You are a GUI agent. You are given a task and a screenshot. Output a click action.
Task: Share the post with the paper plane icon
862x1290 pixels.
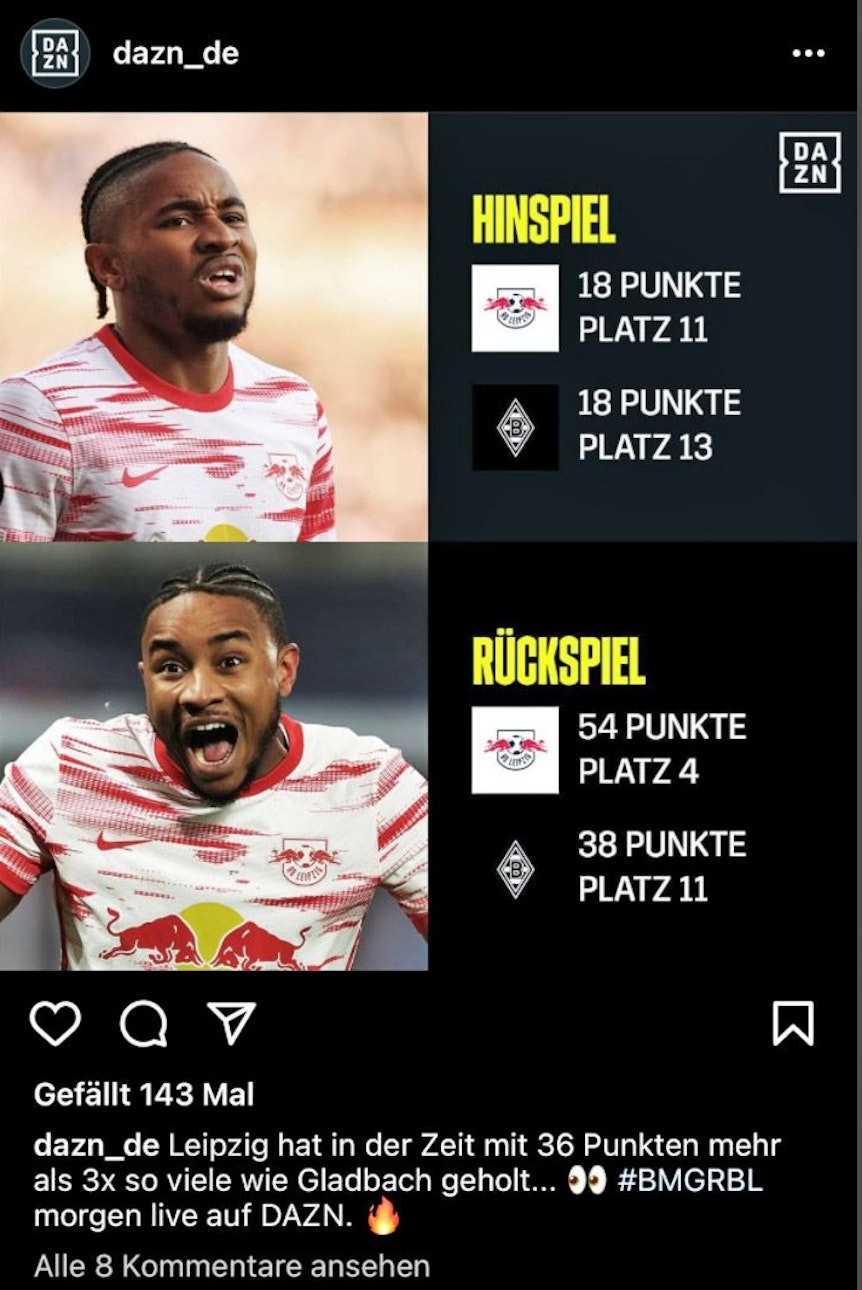(x=231, y=1024)
